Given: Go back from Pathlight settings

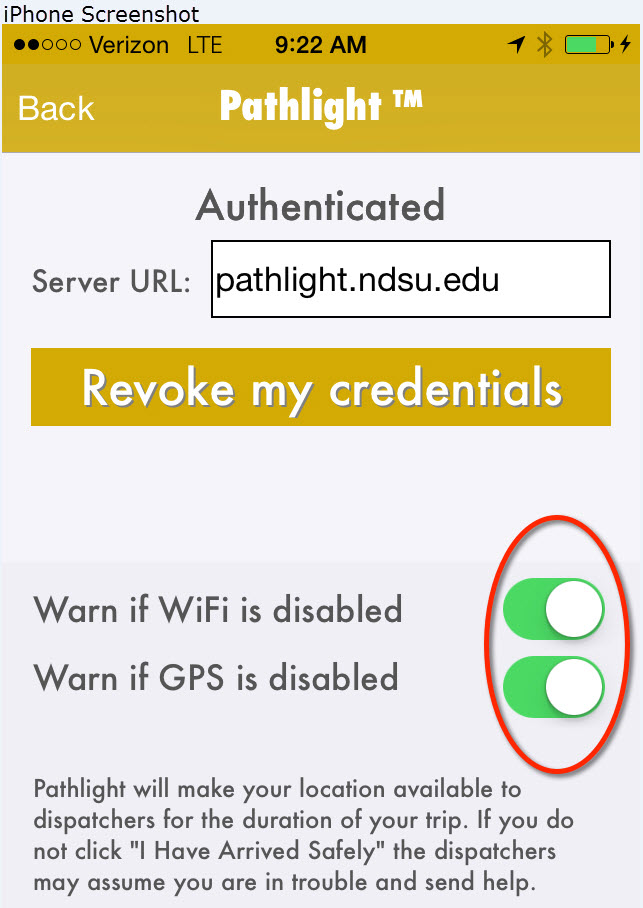Looking at the screenshot, I should pos(56,108).
